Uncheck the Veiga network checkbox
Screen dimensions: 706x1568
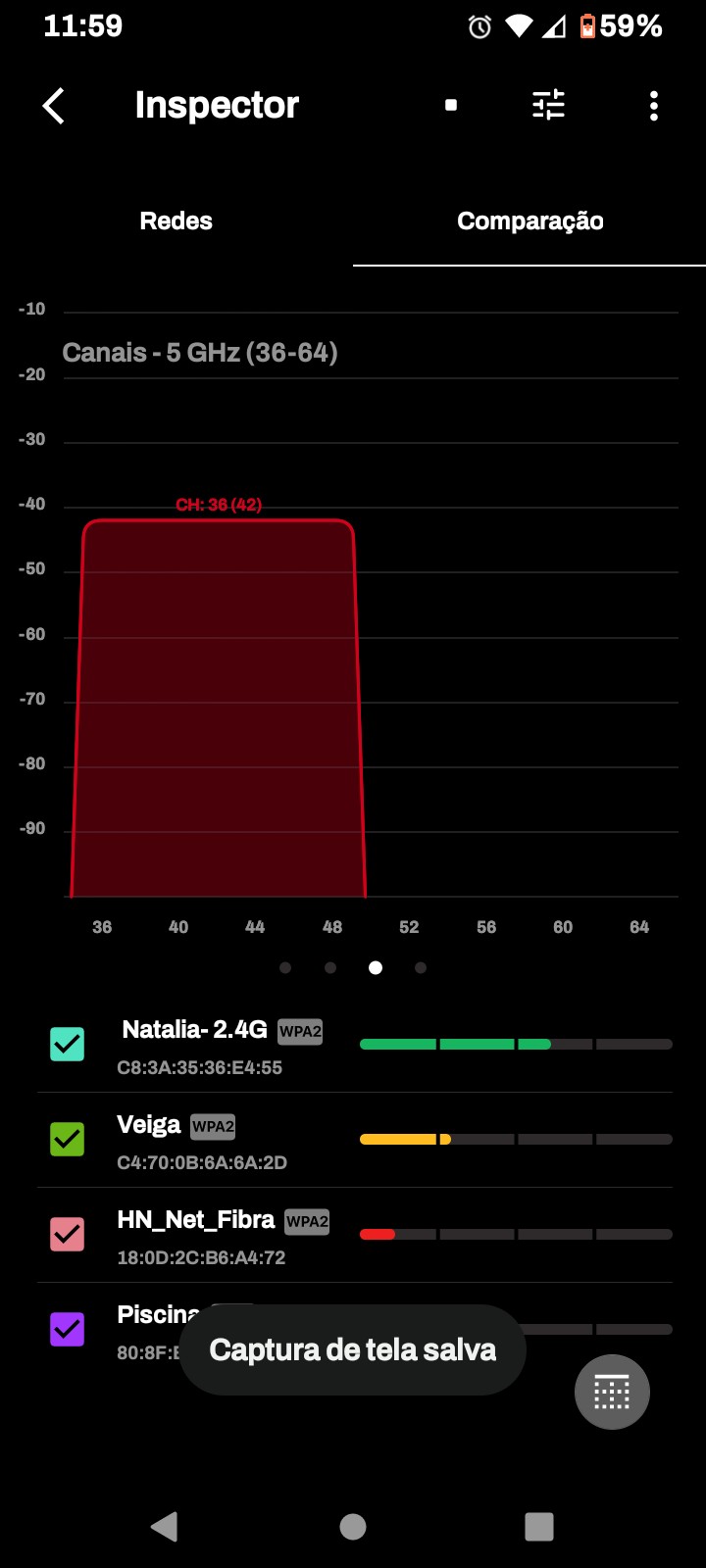point(68,1139)
